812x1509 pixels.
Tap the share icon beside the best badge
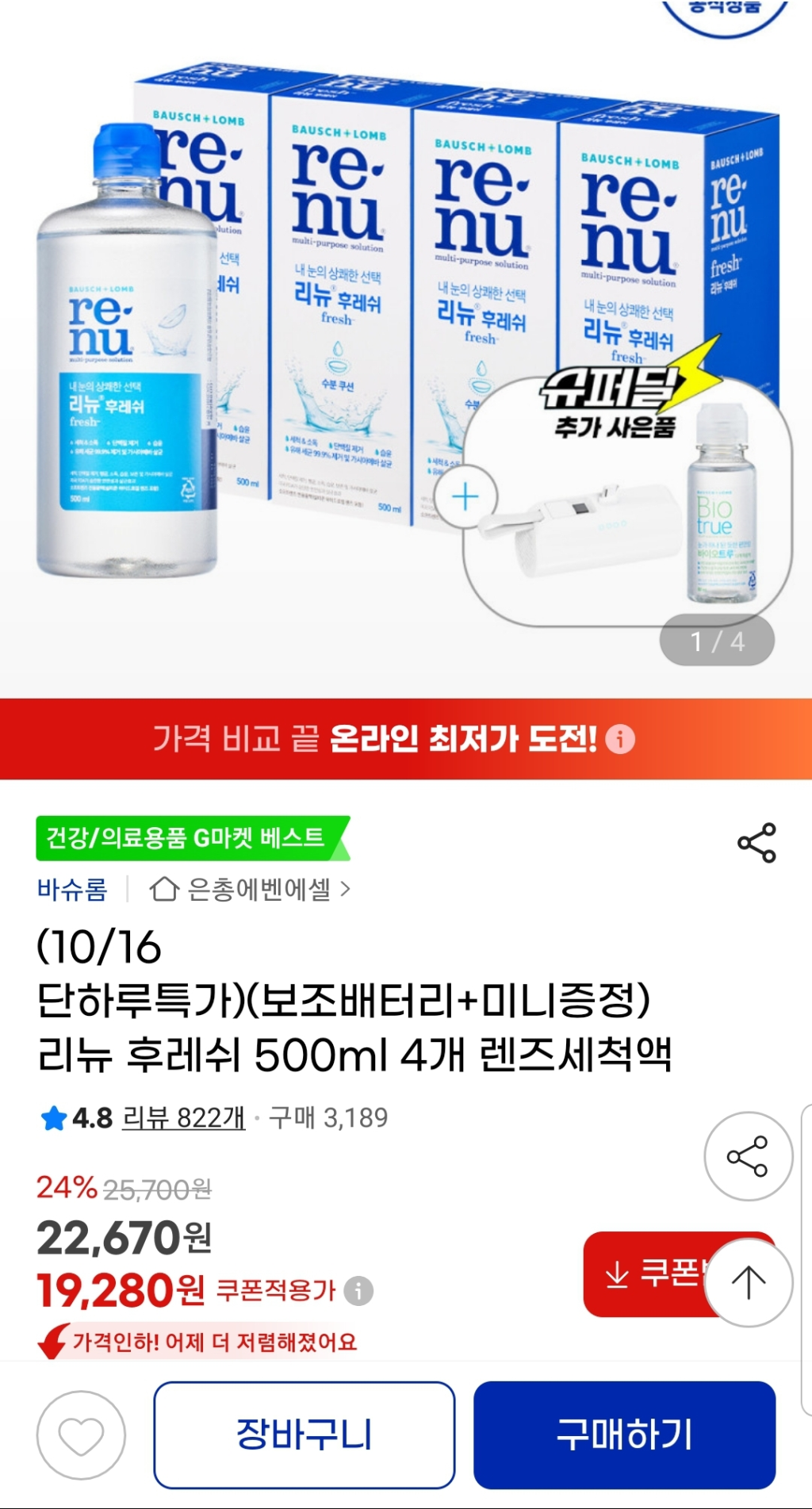(x=756, y=843)
